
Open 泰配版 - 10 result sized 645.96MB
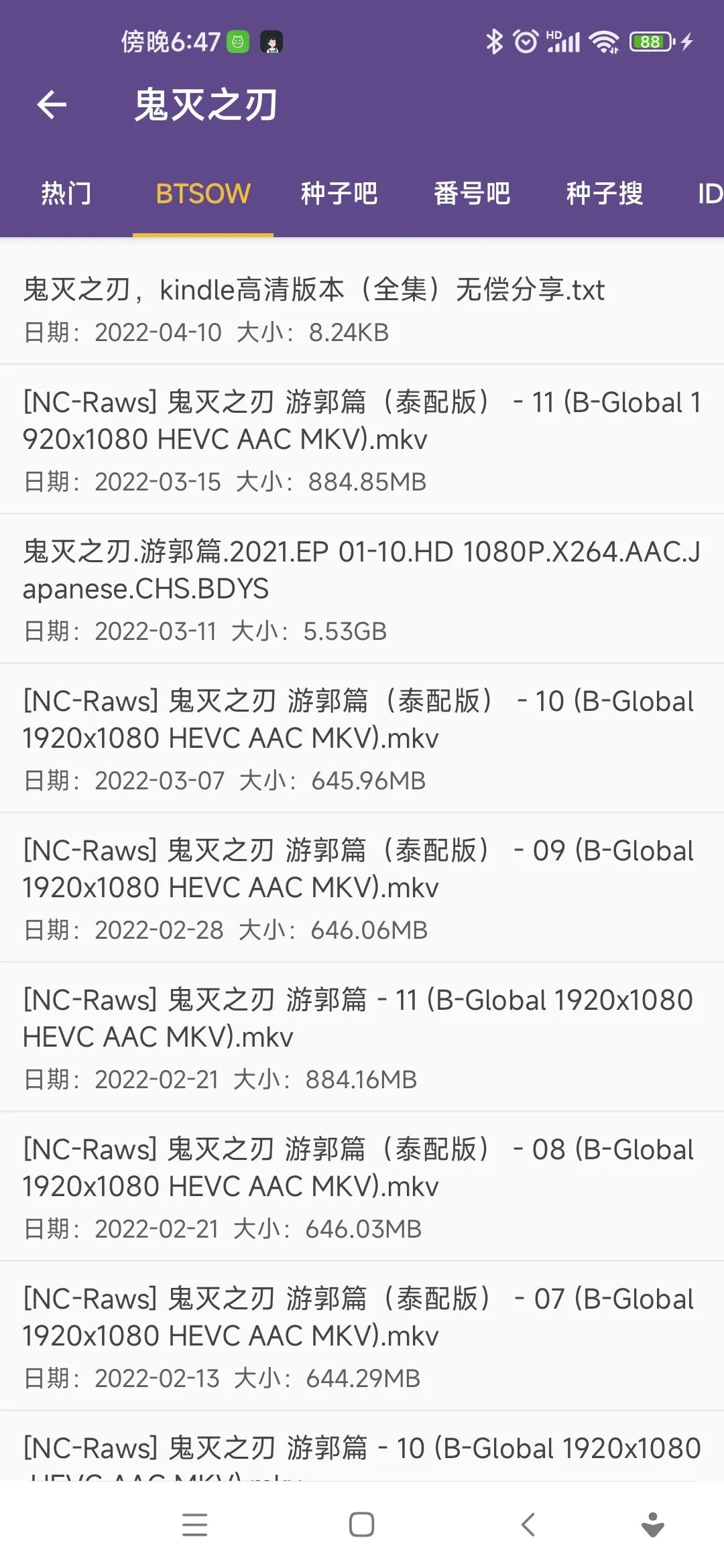pyautogui.click(x=362, y=738)
